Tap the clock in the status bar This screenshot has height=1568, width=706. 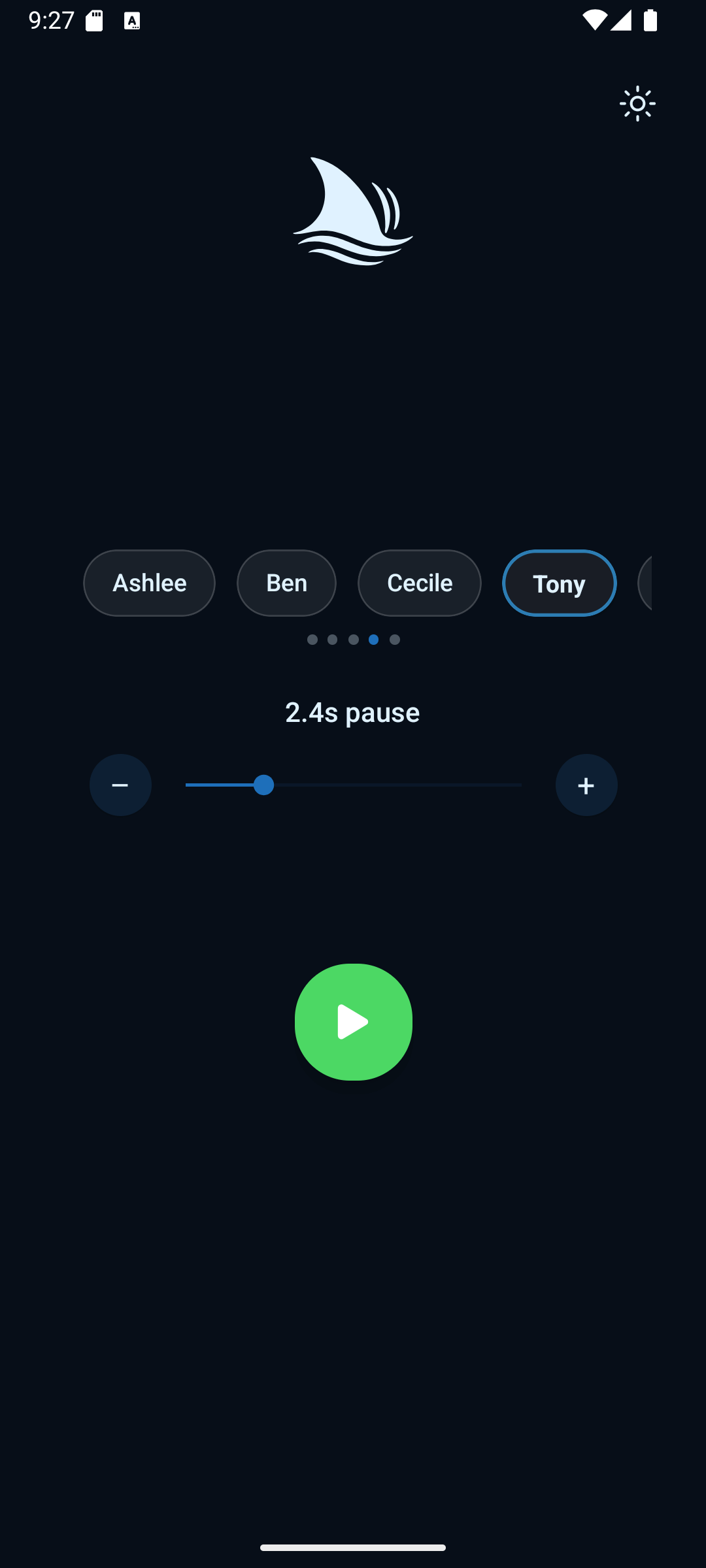click(50, 20)
